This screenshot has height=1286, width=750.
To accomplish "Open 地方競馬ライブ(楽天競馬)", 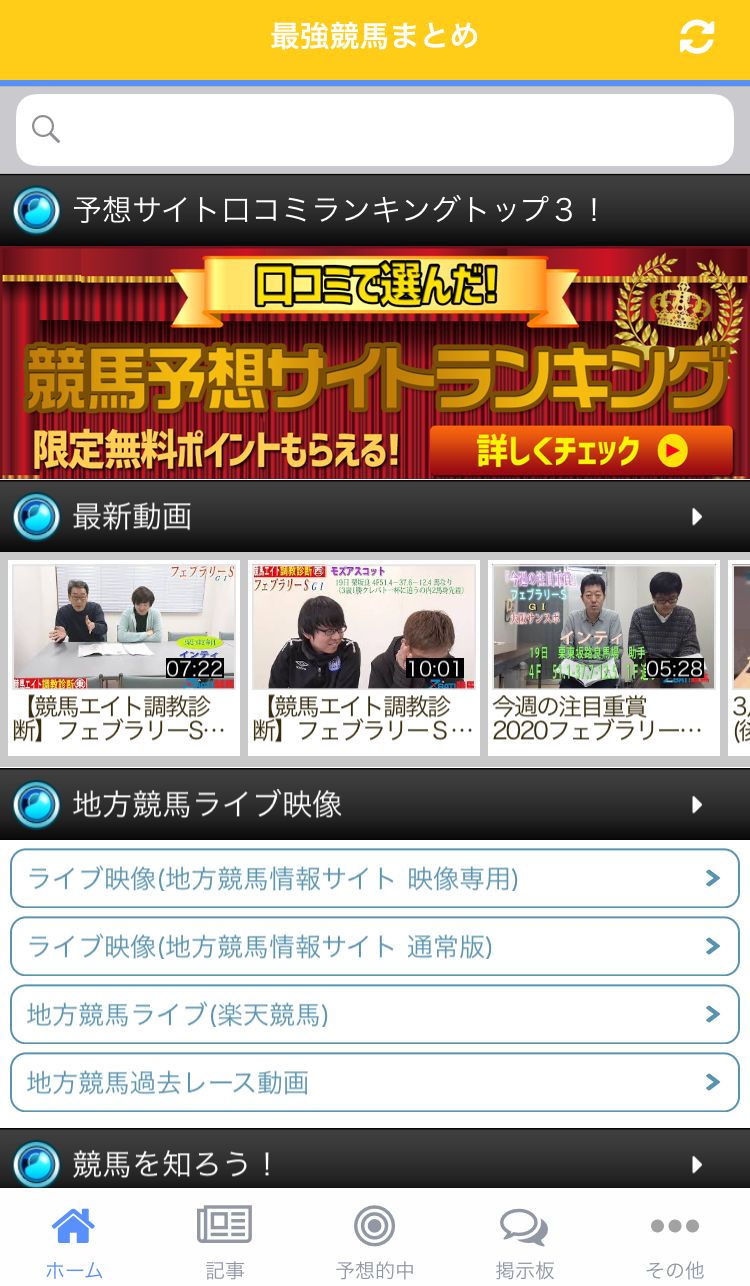I will pyautogui.click(x=375, y=1015).
